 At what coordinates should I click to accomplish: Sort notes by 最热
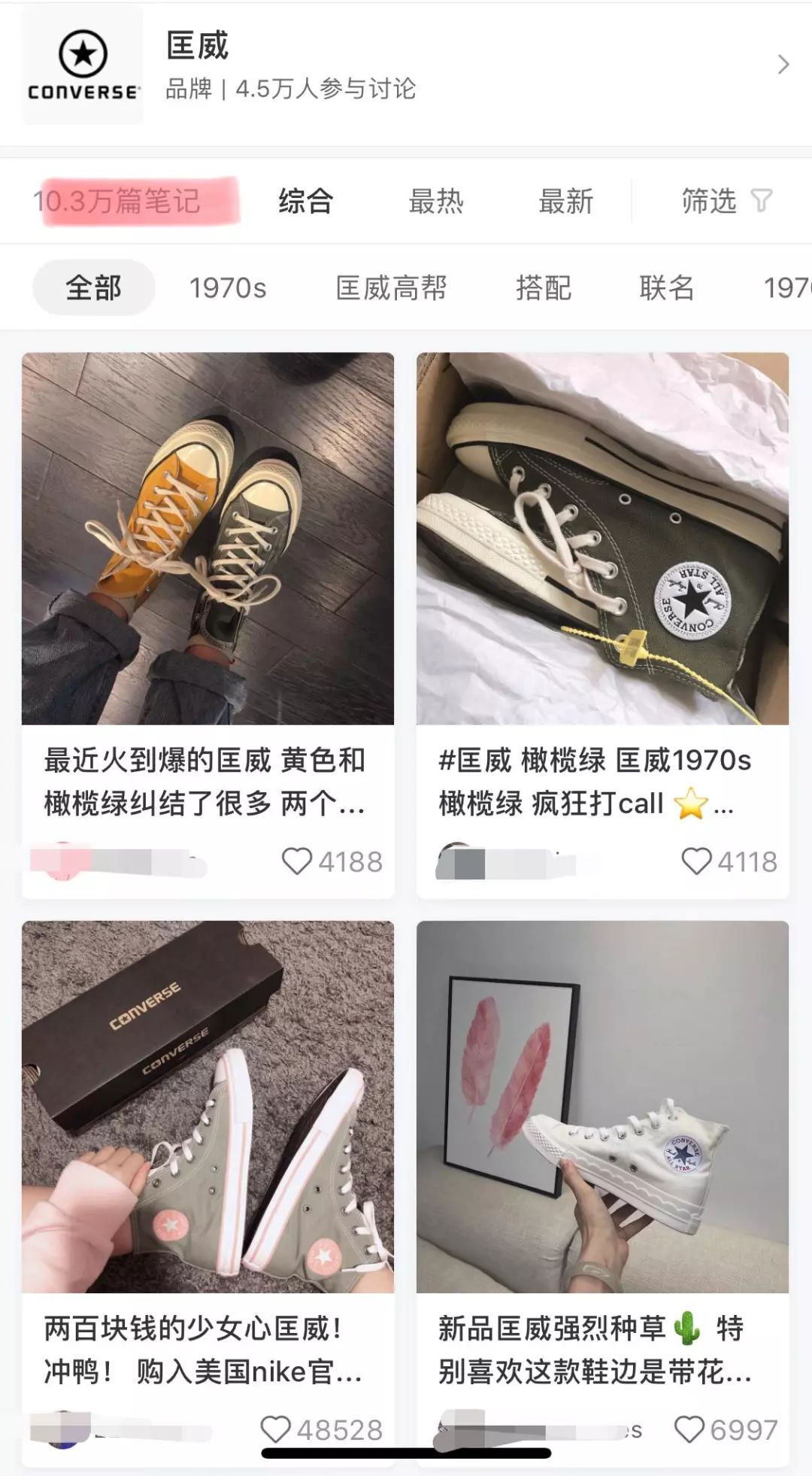pyautogui.click(x=436, y=201)
